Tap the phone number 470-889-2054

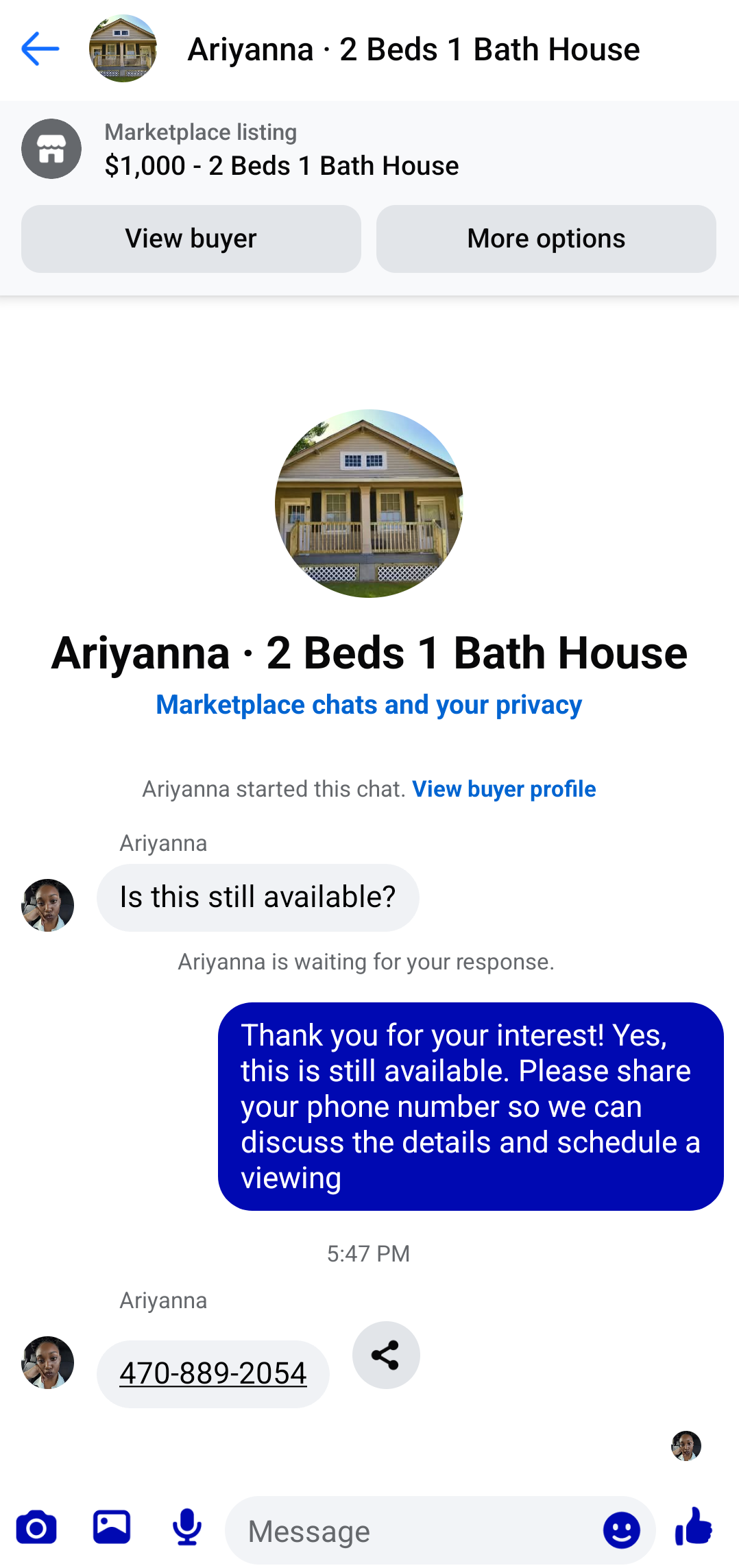(213, 1373)
